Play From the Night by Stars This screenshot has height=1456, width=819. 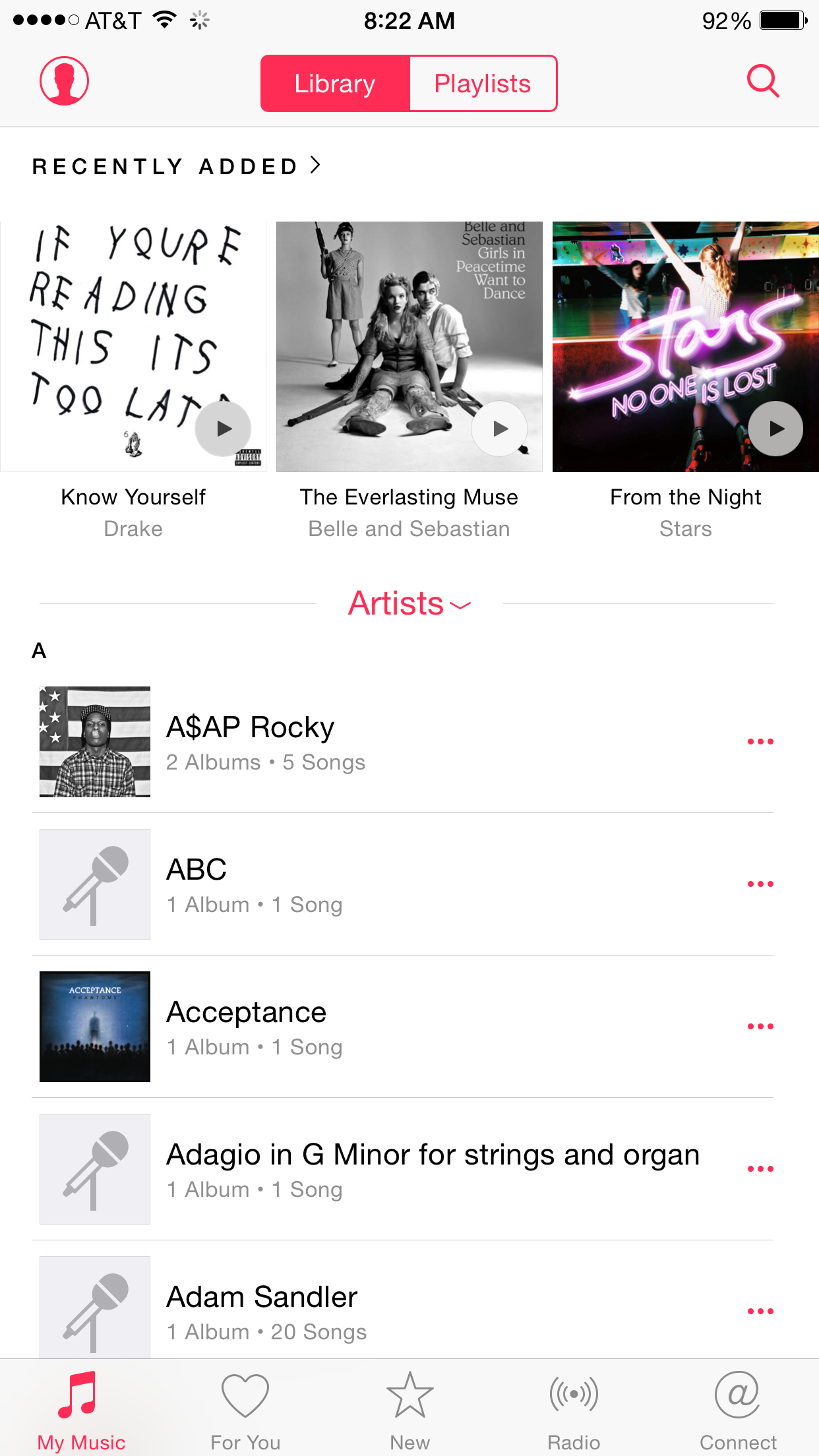point(775,429)
